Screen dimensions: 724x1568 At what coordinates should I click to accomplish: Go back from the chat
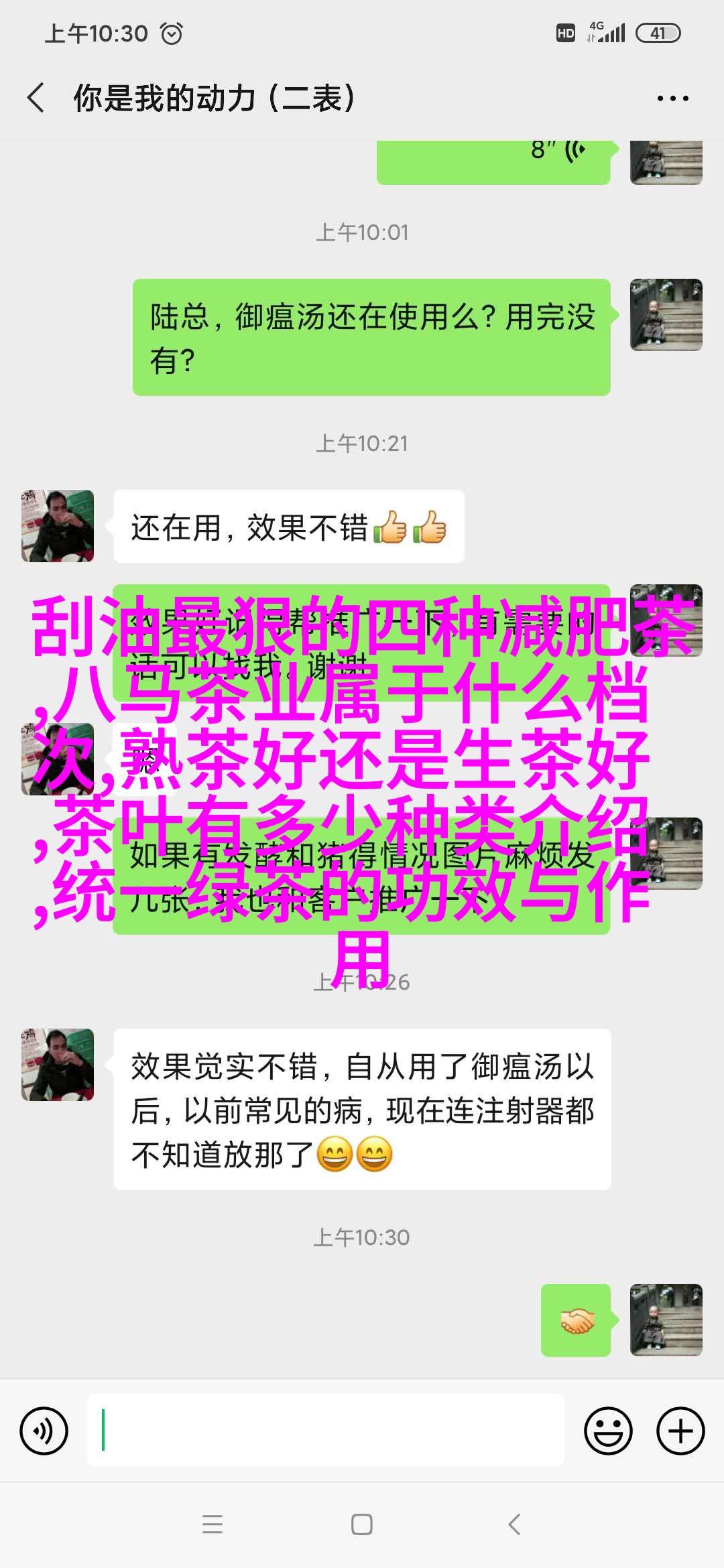36,98
